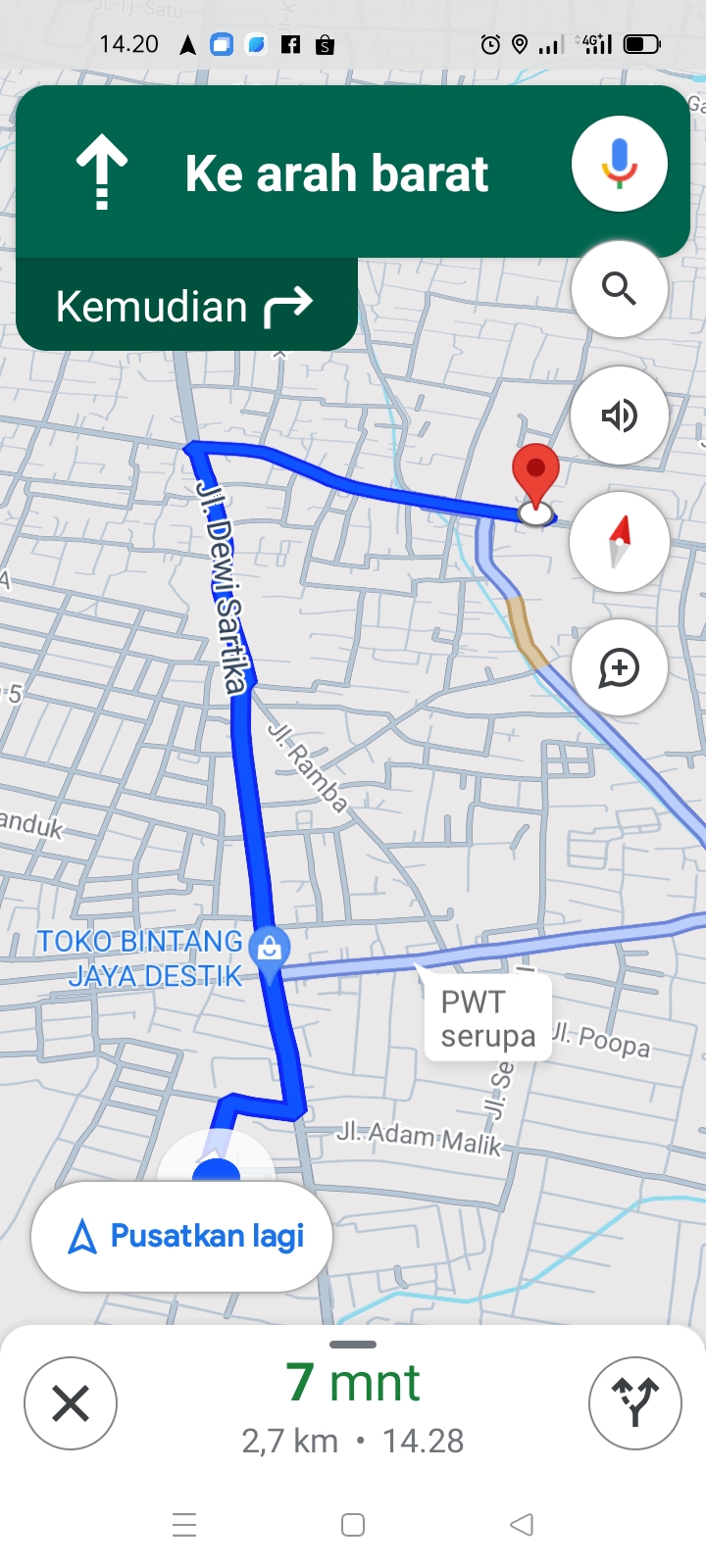Mute the navigation voice guidance

(x=620, y=416)
